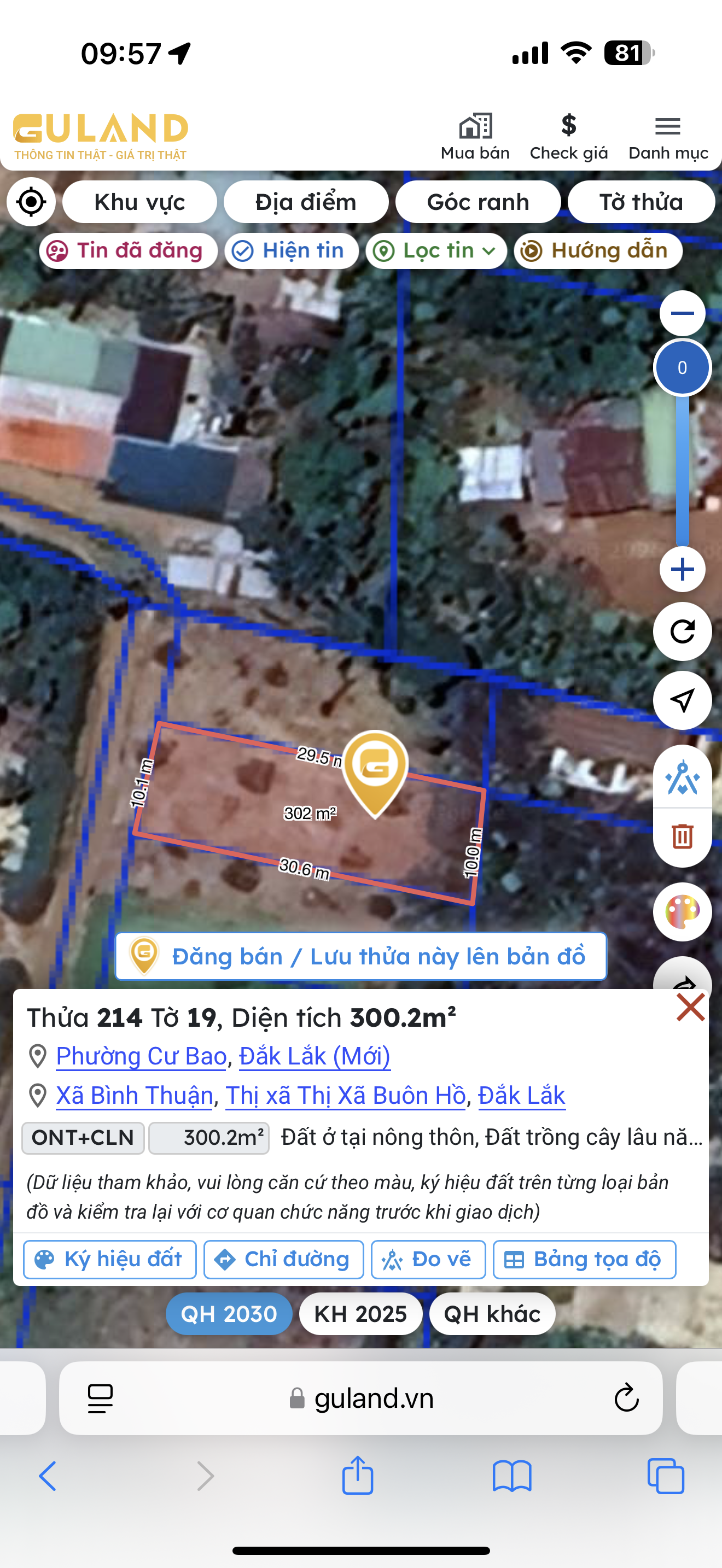Get directions with Chỉ đường

(284, 1260)
